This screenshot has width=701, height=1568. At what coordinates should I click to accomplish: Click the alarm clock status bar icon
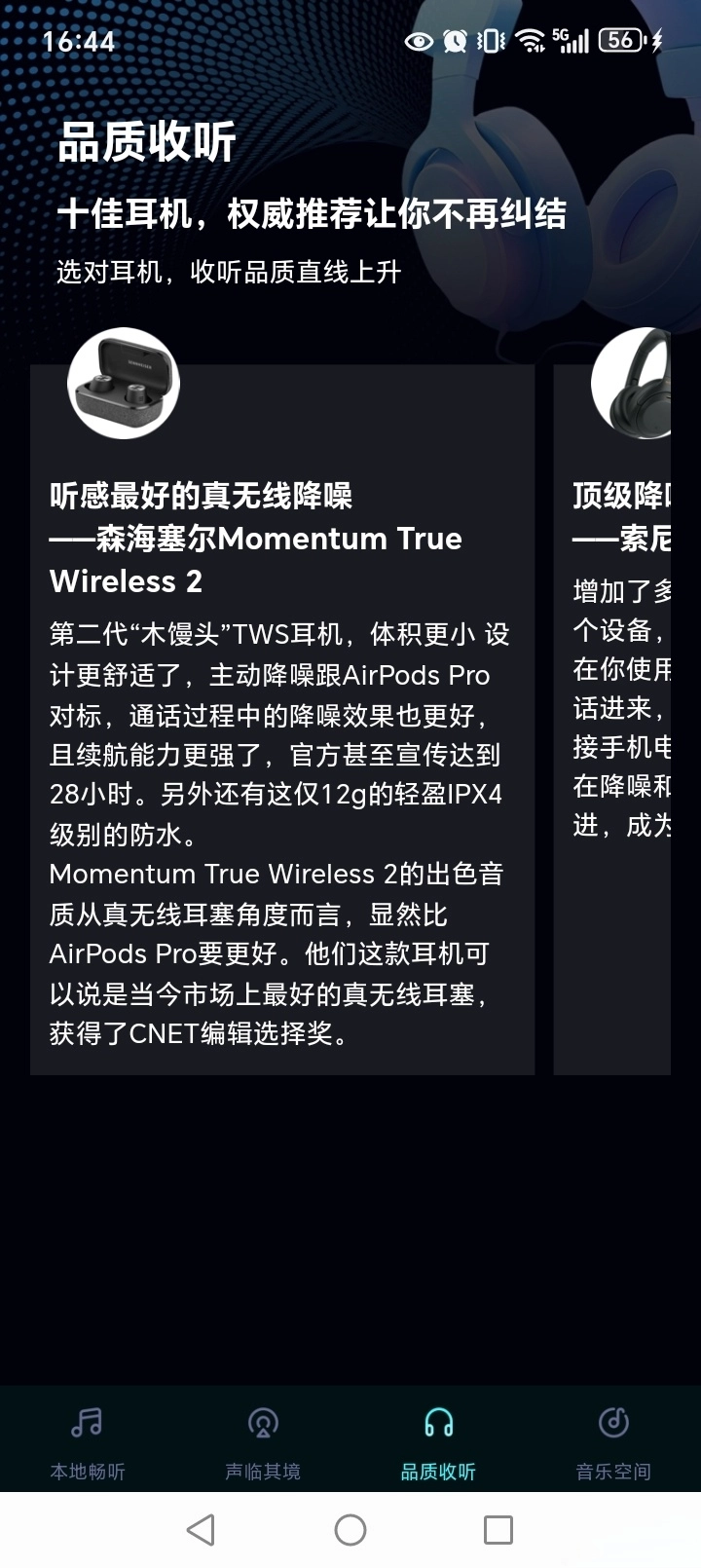pos(453,41)
